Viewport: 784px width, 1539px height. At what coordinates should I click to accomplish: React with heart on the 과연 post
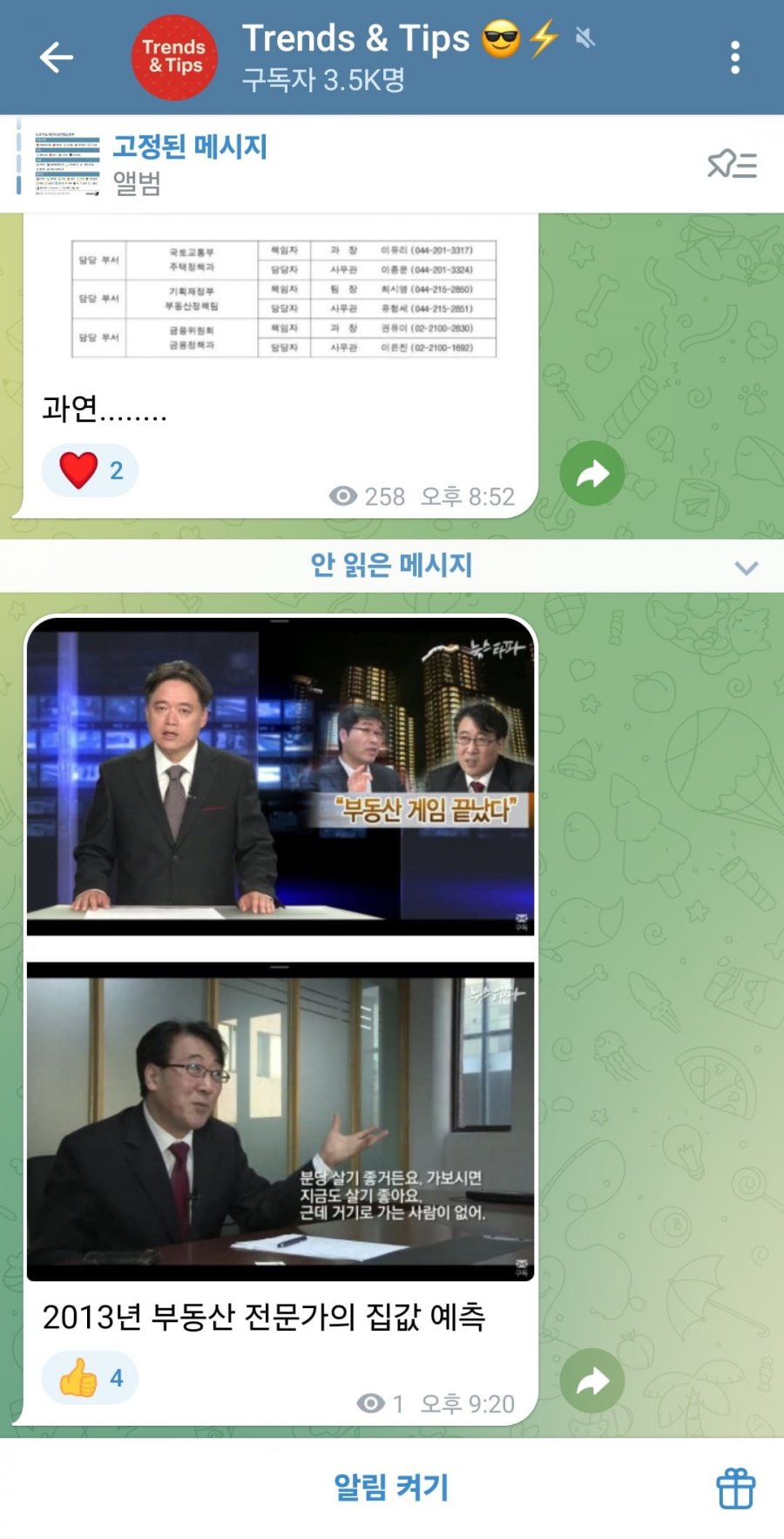(90, 471)
